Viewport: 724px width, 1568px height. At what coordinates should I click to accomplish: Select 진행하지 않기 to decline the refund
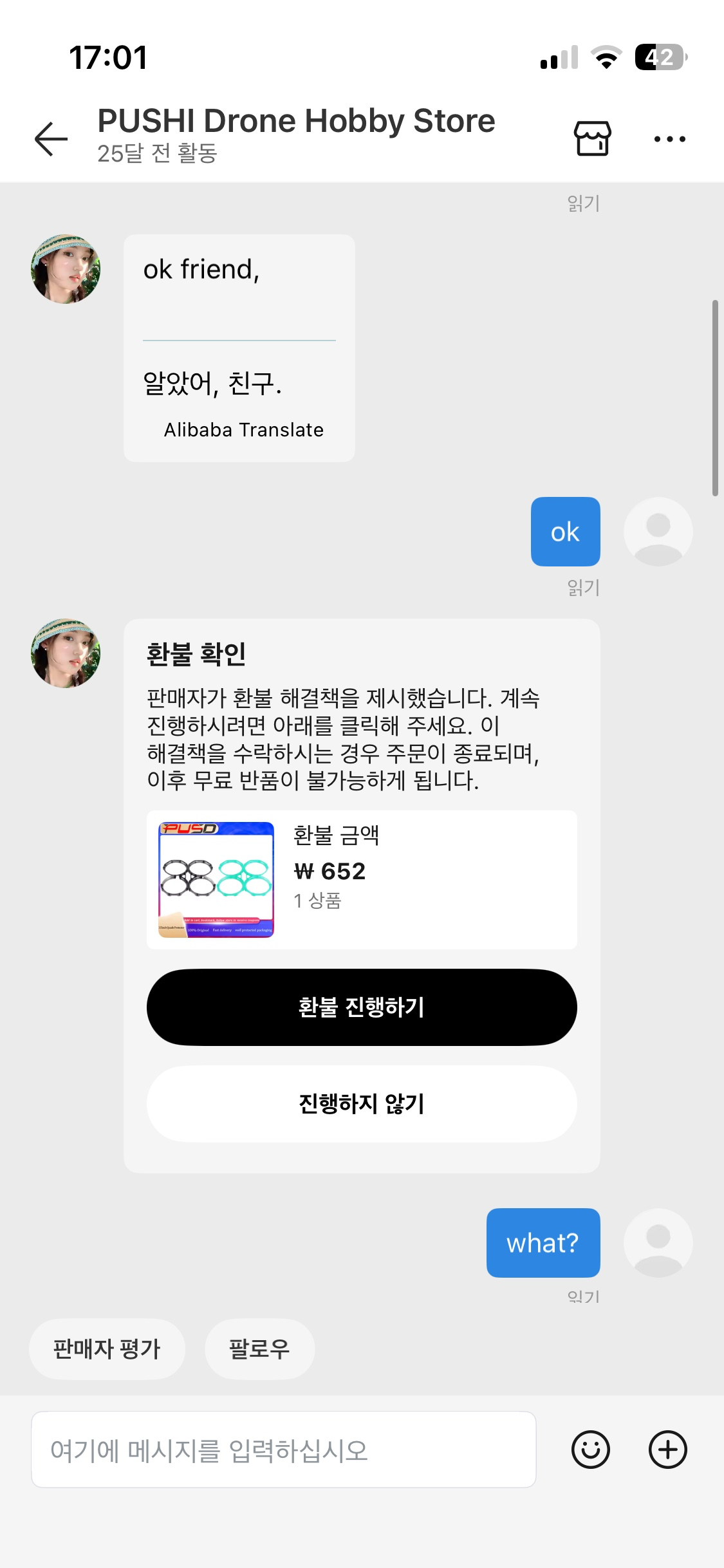[362, 1103]
